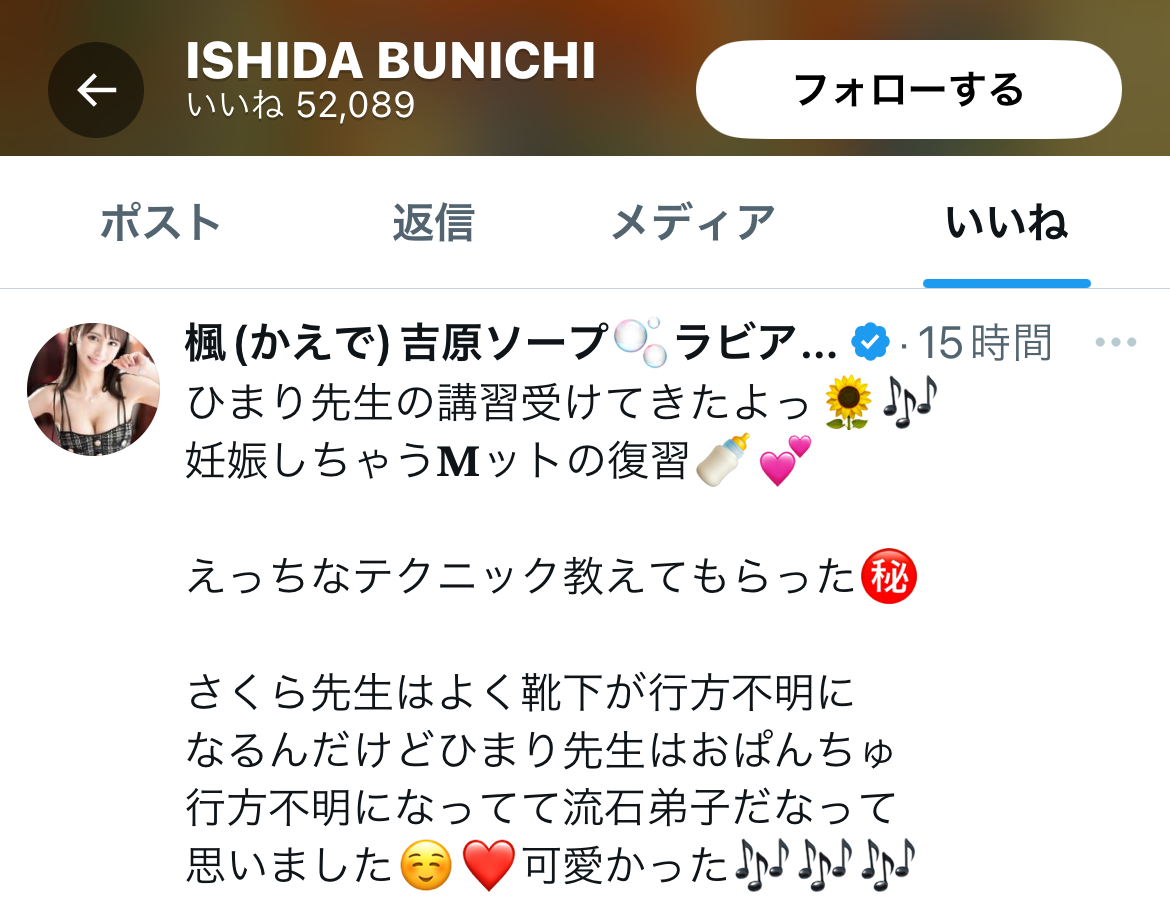Select the いいね tab
Image resolution: width=1170 pixels, height=899 pixels.
[x=1006, y=222]
